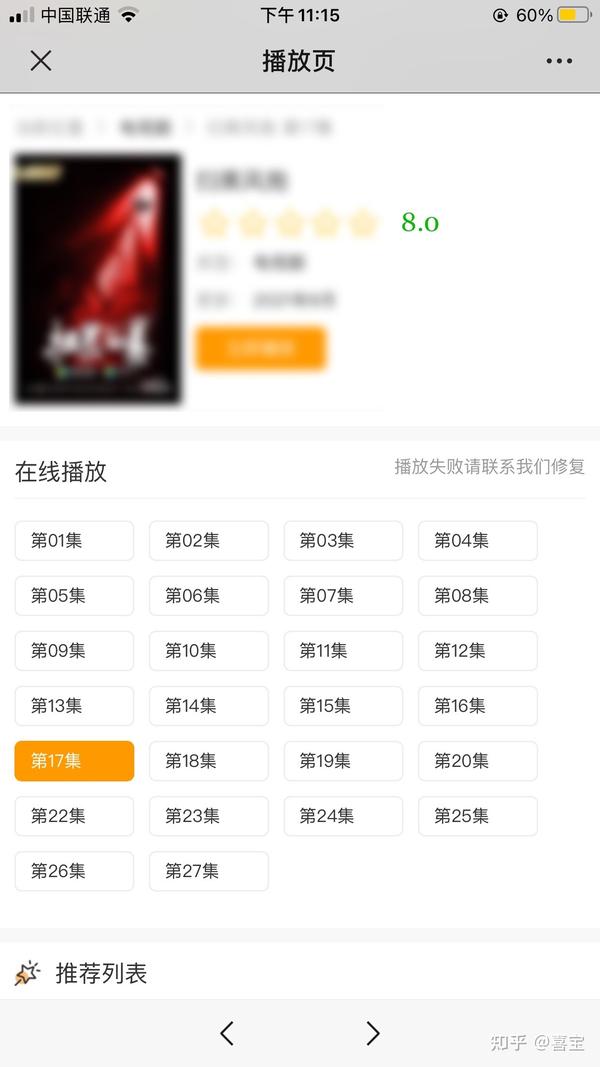Open episode 第27集
Viewport: 600px width, 1067px height.
pyautogui.click(x=209, y=871)
